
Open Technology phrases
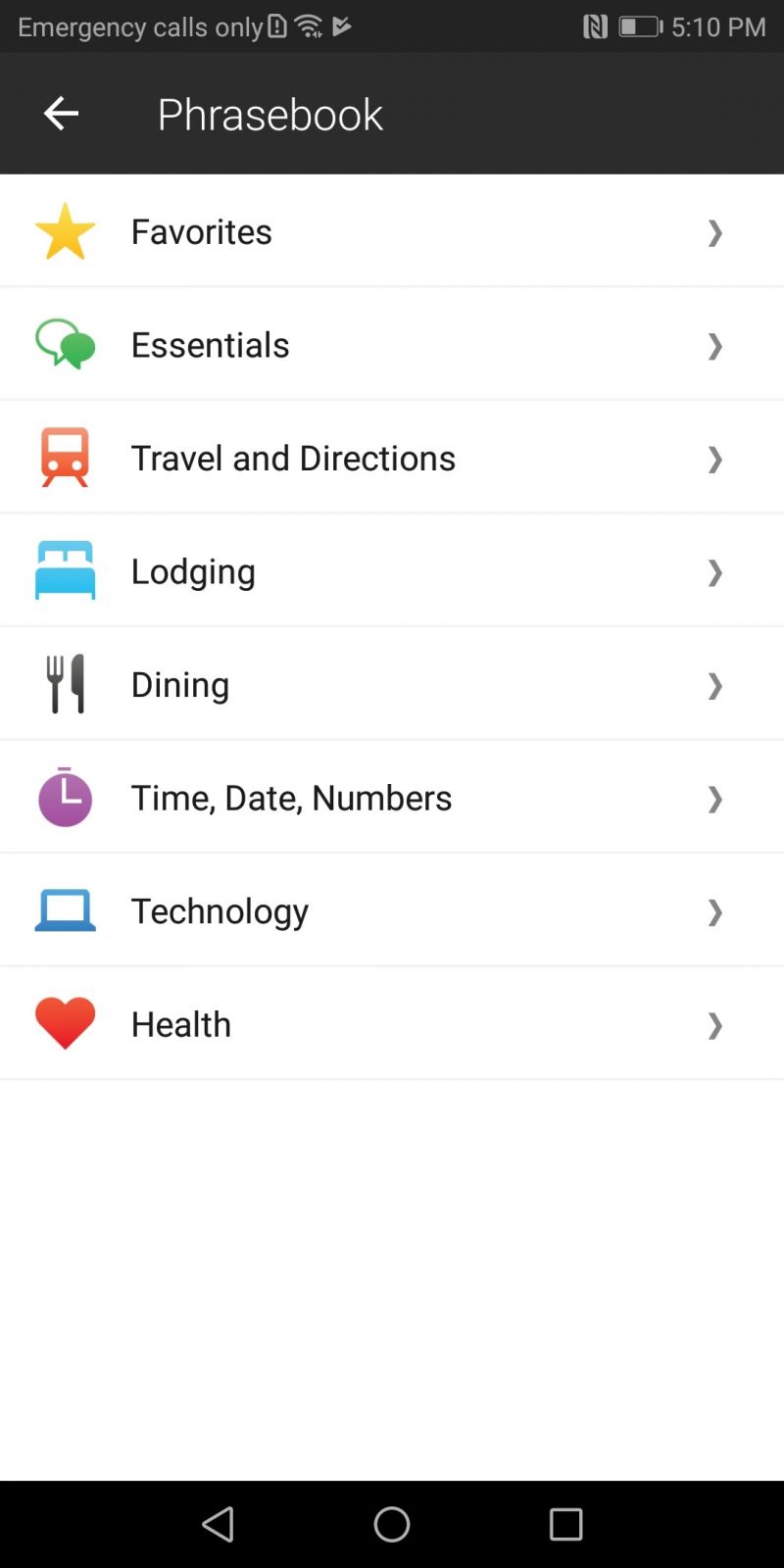[392, 910]
